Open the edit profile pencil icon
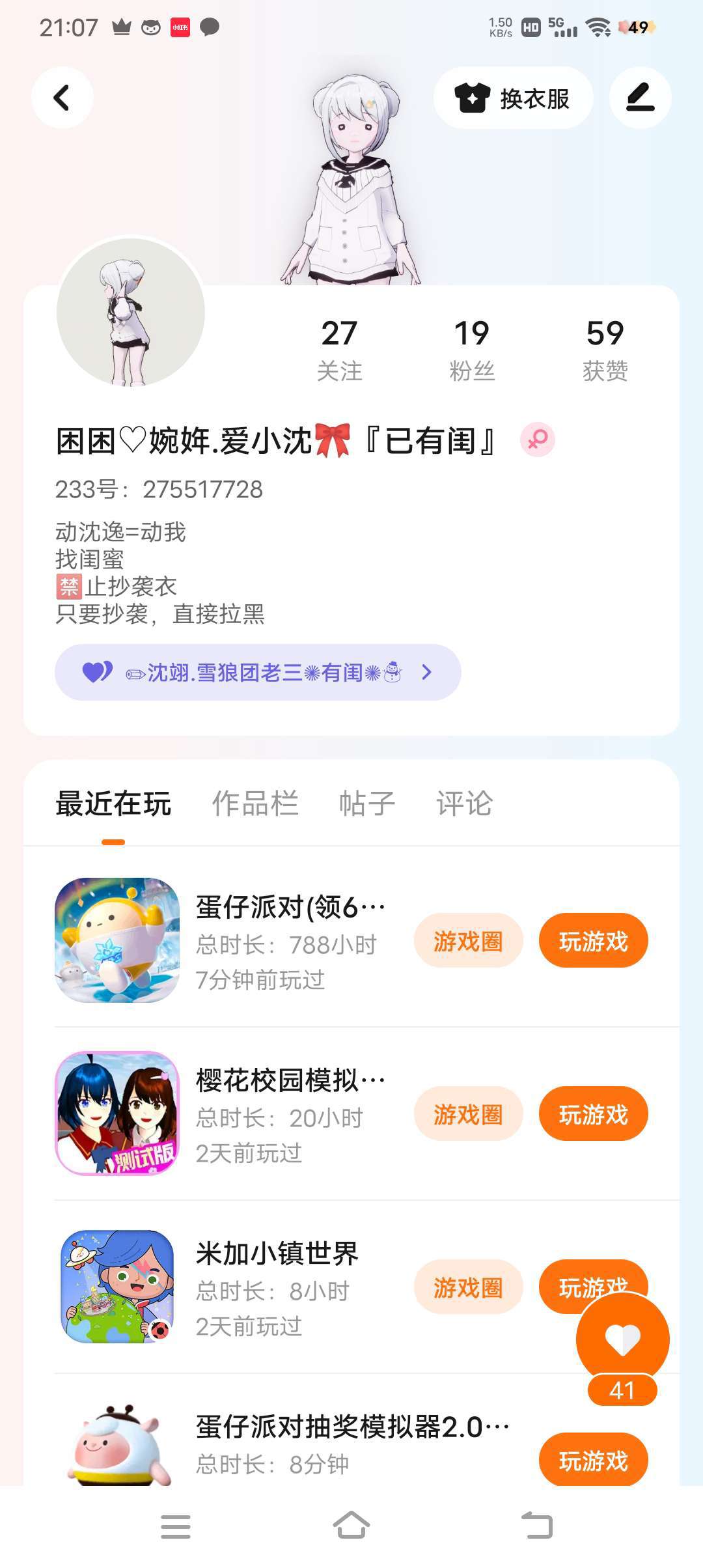 click(640, 98)
